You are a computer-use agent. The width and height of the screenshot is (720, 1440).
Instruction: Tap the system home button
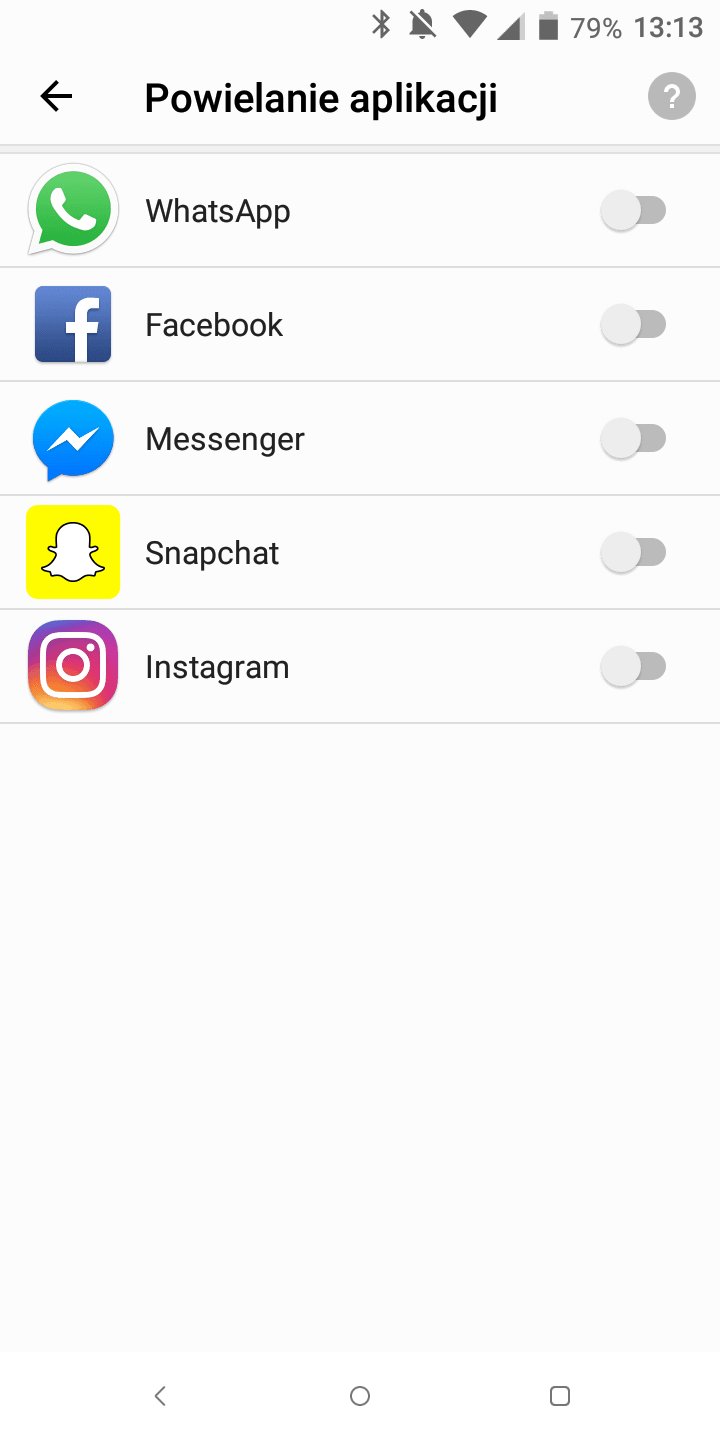360,1396
